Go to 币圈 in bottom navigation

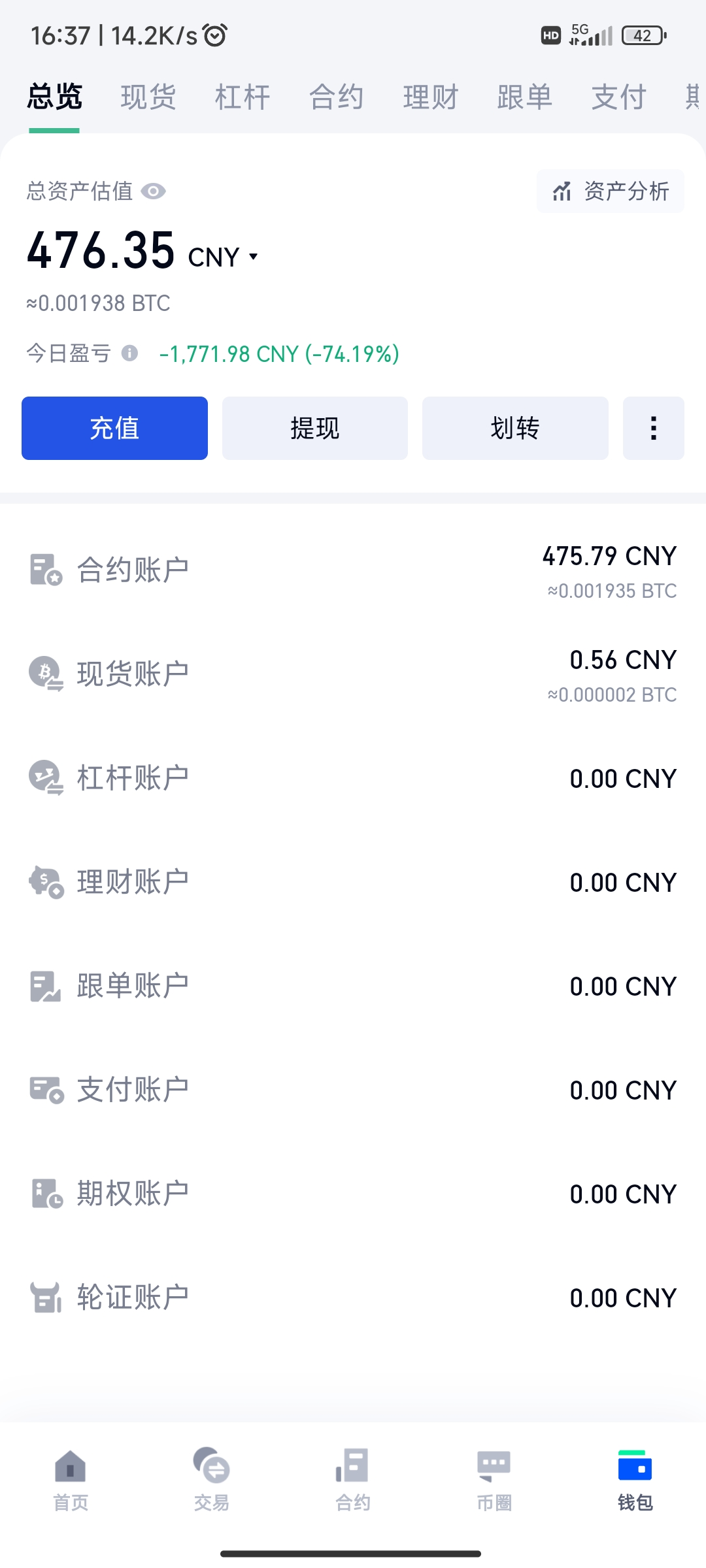tap(494, 1480)
